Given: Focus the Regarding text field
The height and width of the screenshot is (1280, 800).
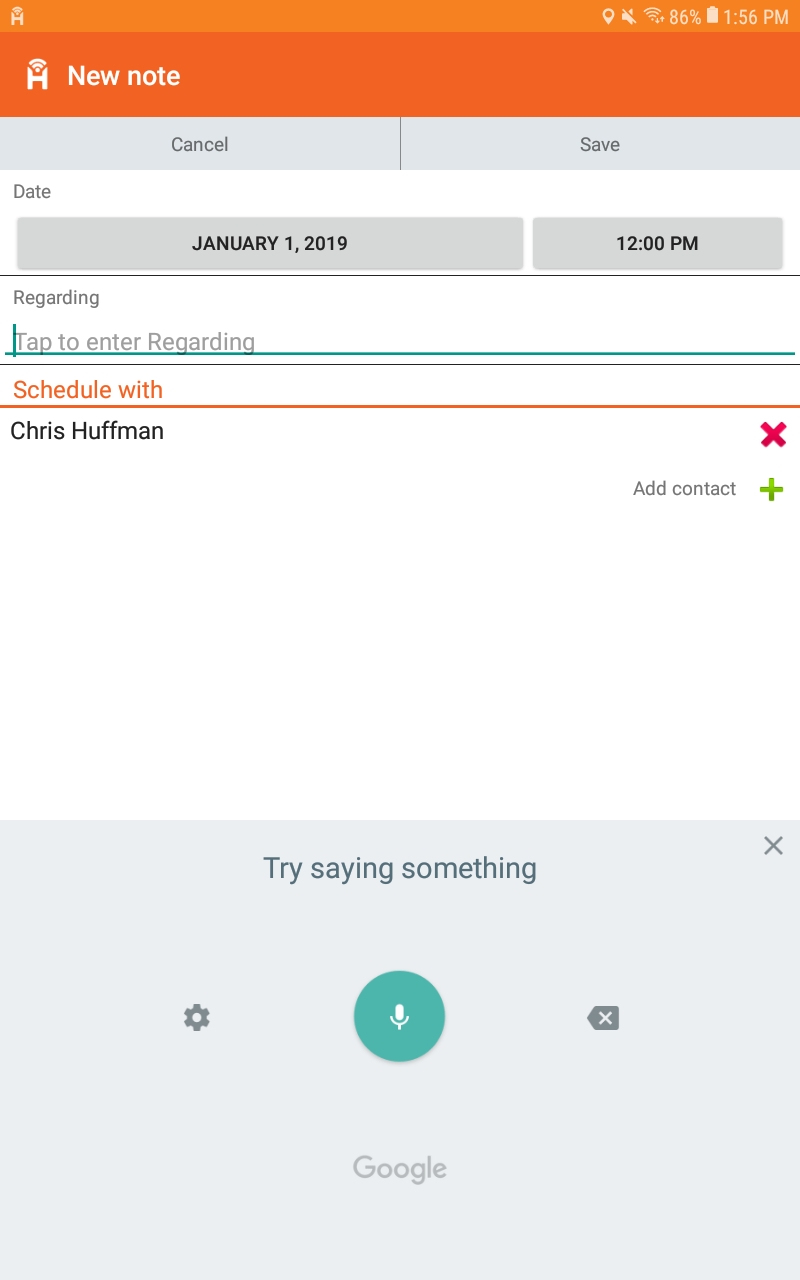Looking at the screenshot, I should [400, 341].
